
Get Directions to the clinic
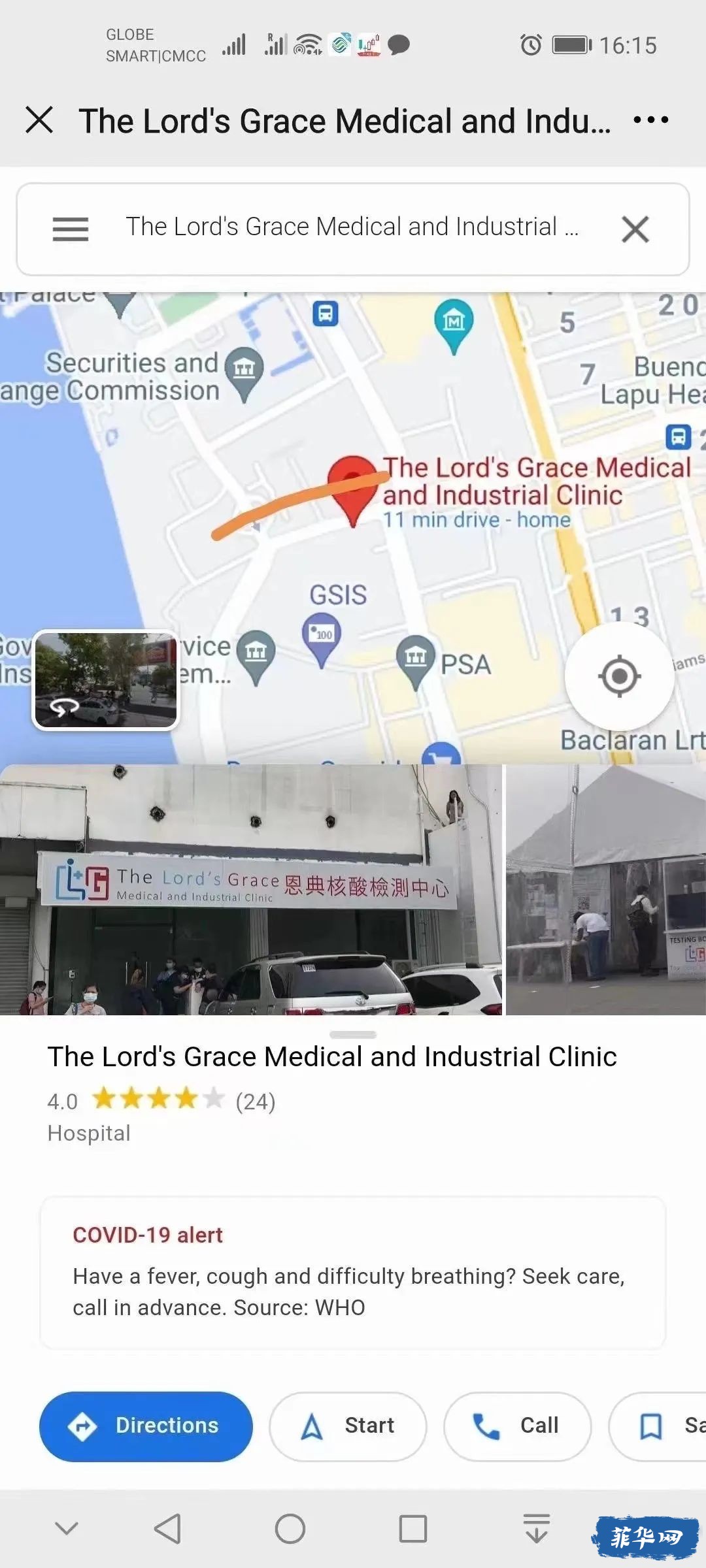146,1426
